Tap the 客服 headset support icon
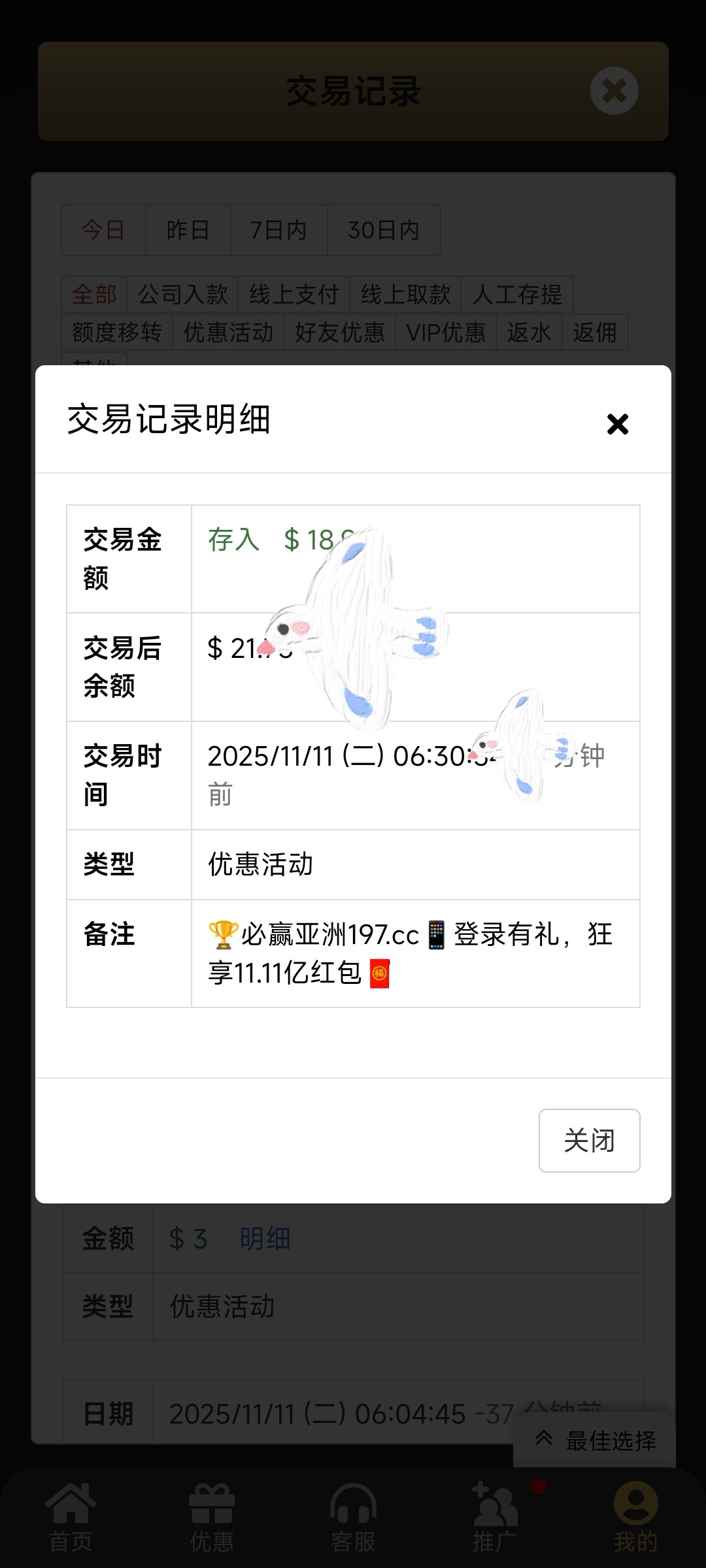Screen dimensions: 706x1568 tap(353, 1509)
